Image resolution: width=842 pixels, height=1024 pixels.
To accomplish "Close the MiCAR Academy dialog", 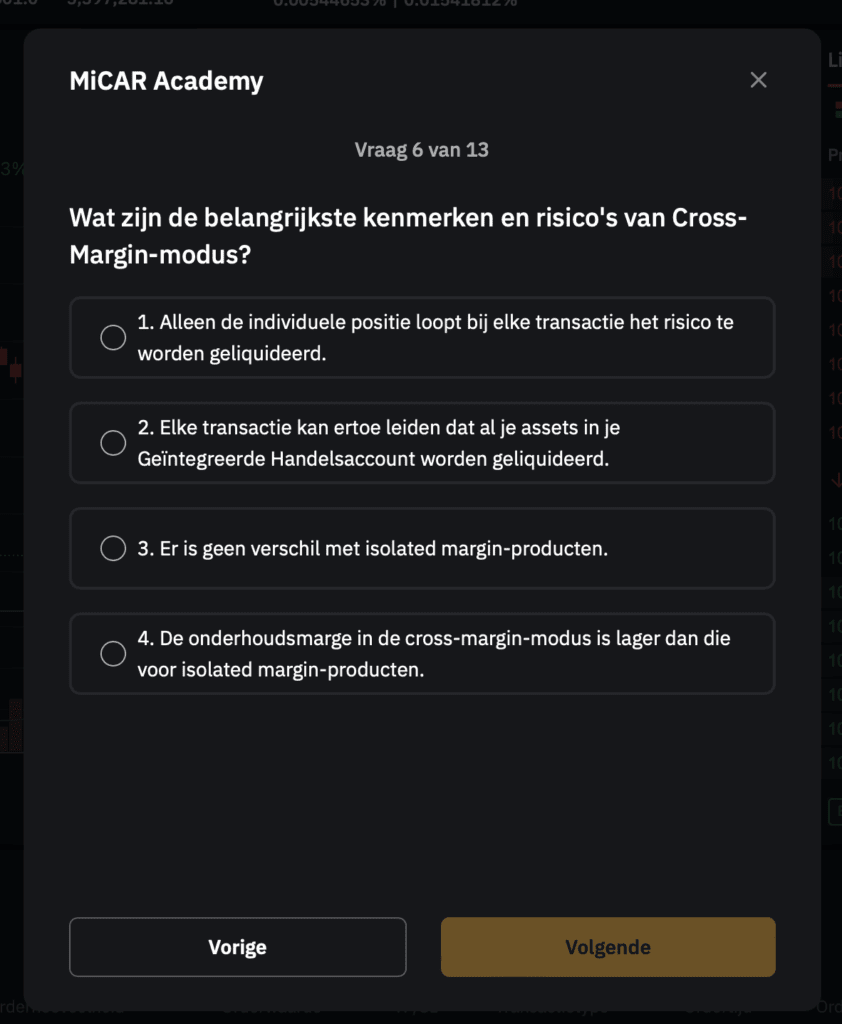I will click(x=758, y=80).
